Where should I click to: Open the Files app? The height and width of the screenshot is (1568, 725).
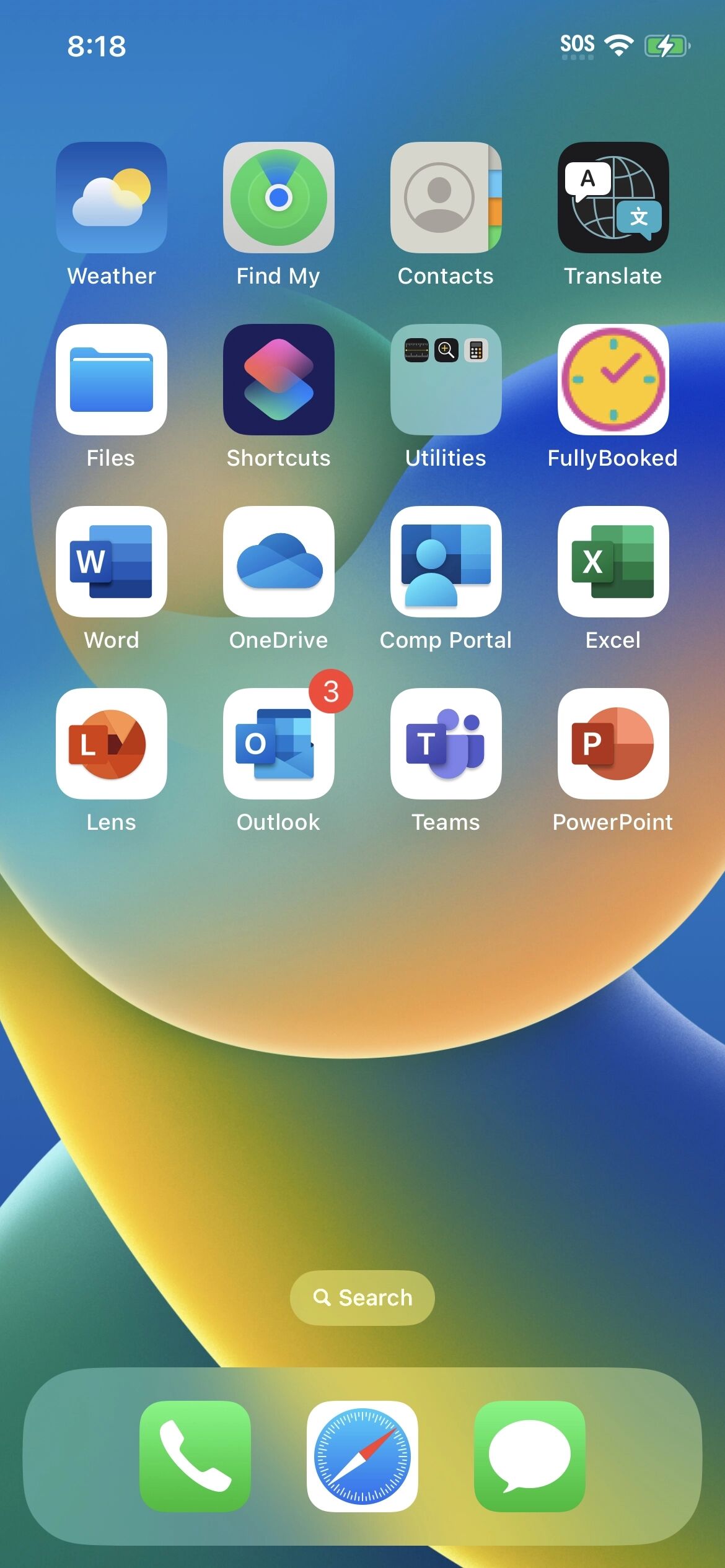coord(112,380)
